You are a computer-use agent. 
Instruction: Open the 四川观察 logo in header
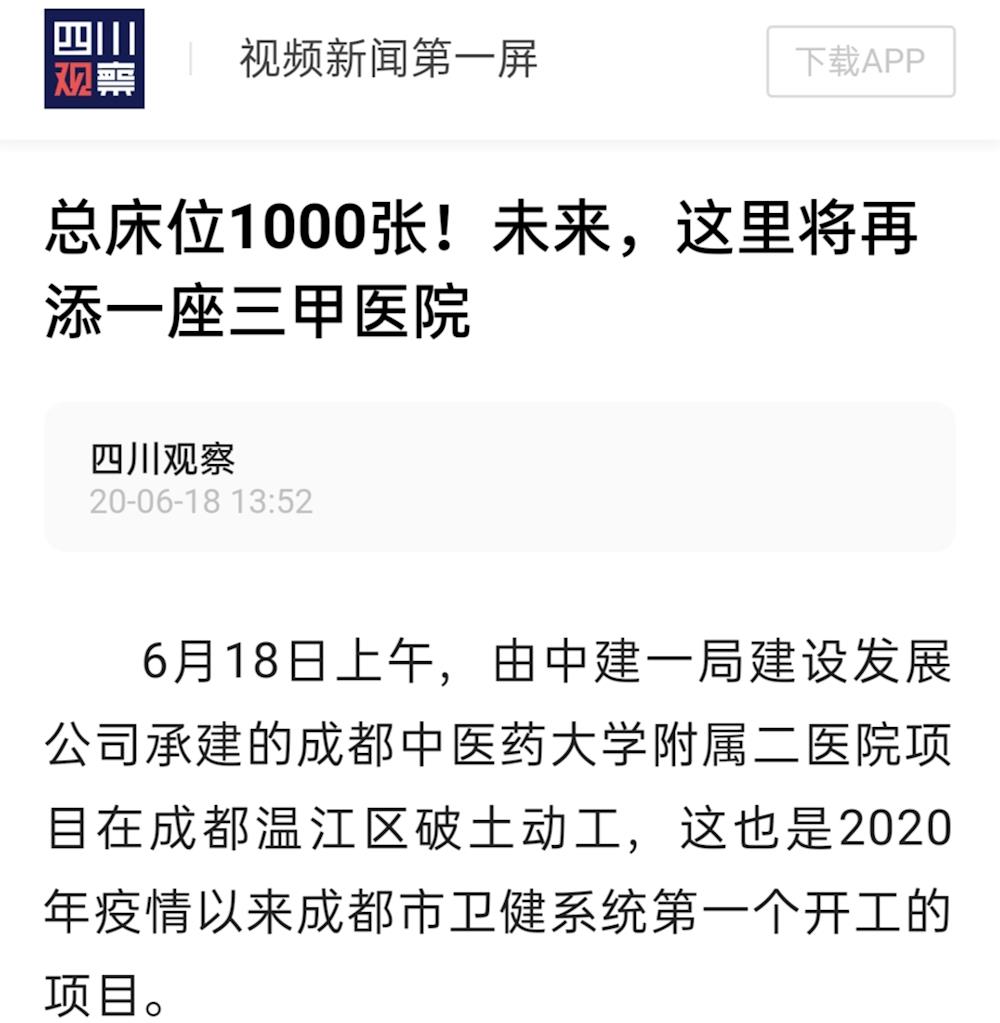coord(94,58)
